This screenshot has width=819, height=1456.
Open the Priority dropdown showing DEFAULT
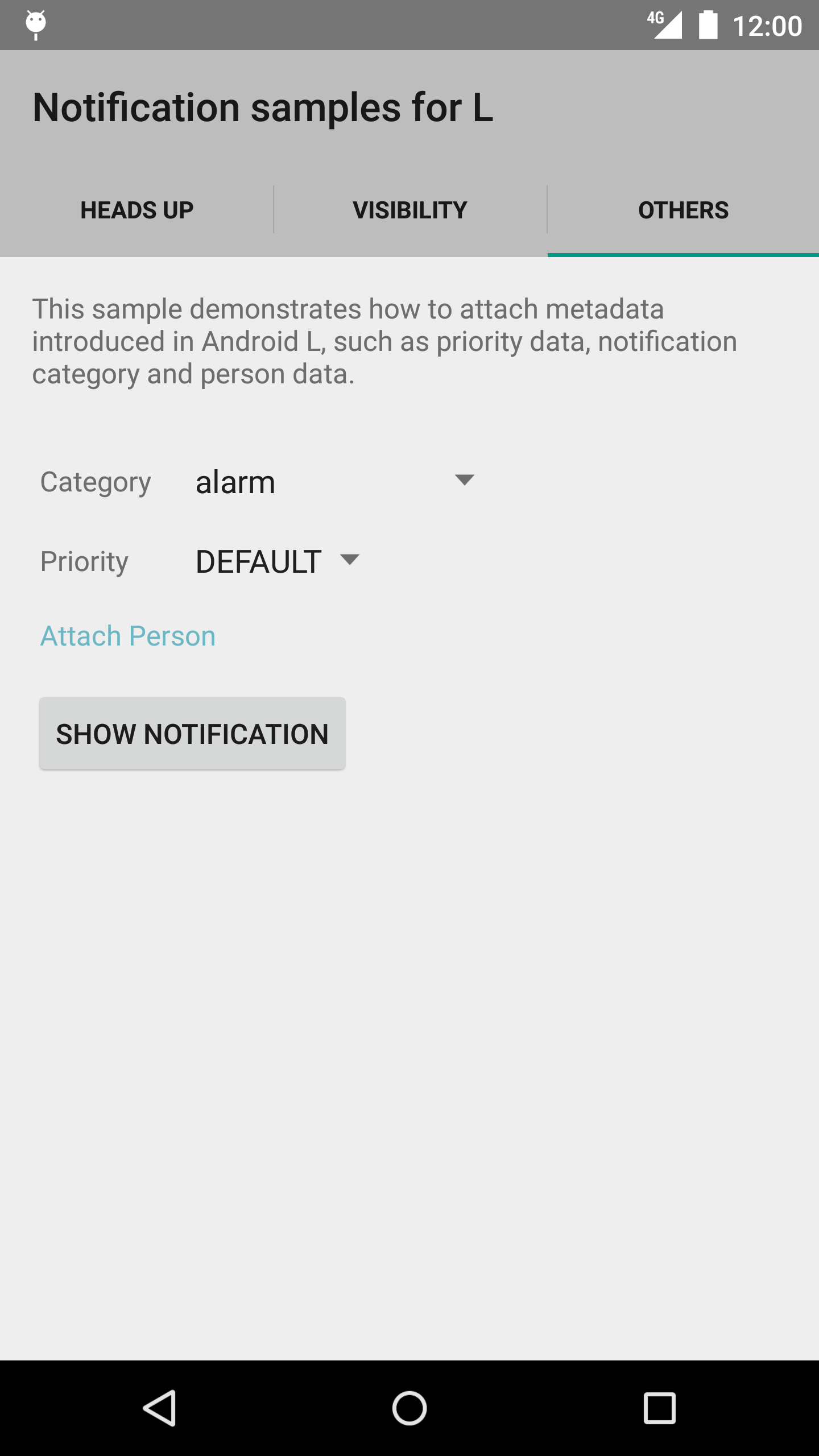[276, 562]
